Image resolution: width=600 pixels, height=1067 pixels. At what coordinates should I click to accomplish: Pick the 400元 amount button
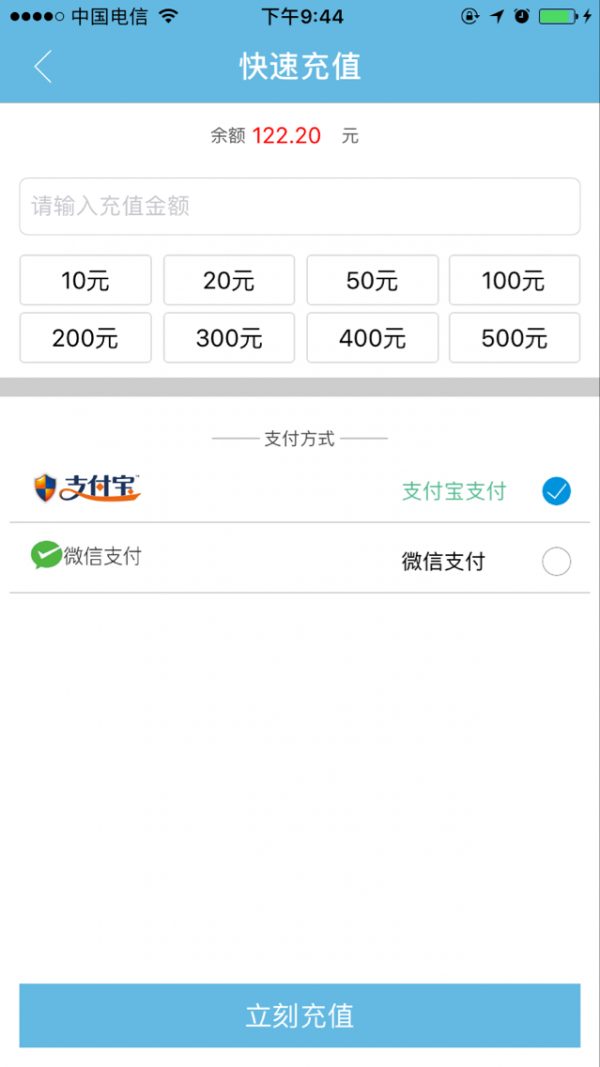pyautogui.click(x=372, y=338)
